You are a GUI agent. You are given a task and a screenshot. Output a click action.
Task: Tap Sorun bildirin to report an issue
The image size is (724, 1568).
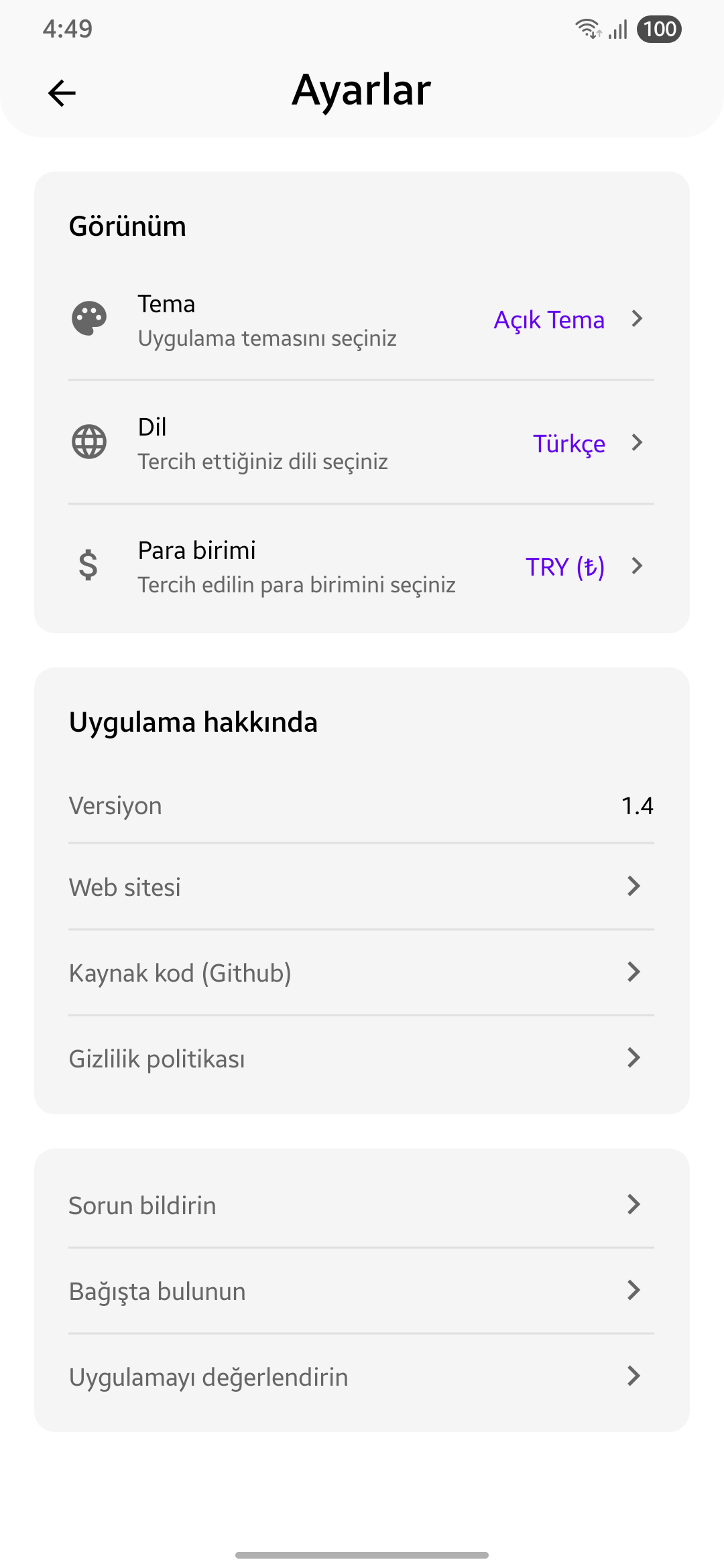(362, 1205)
